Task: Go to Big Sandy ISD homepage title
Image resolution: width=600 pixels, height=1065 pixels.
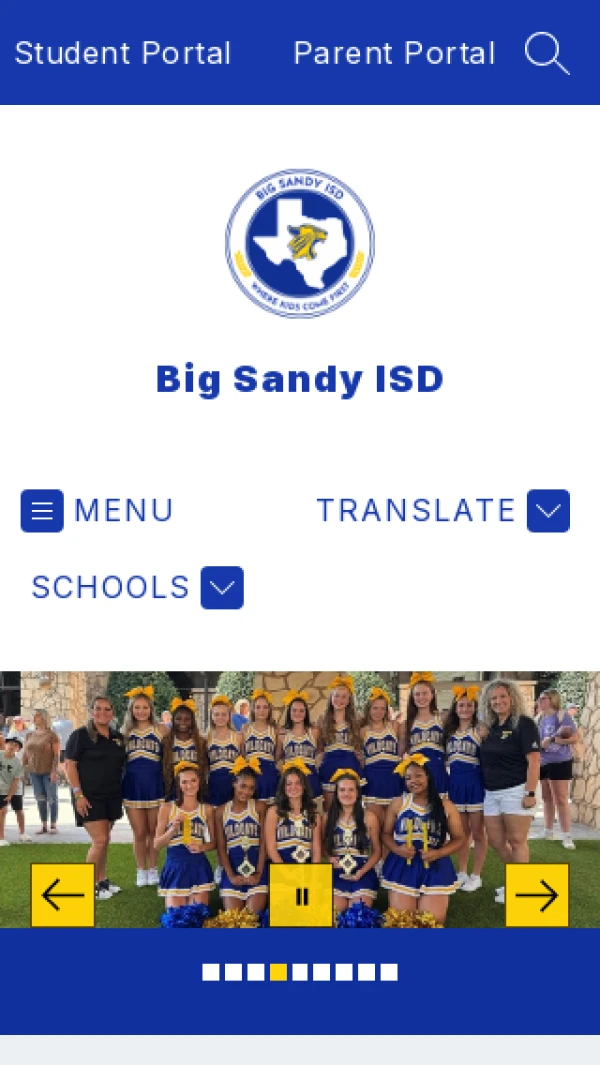Action: (x=299, y=379)
